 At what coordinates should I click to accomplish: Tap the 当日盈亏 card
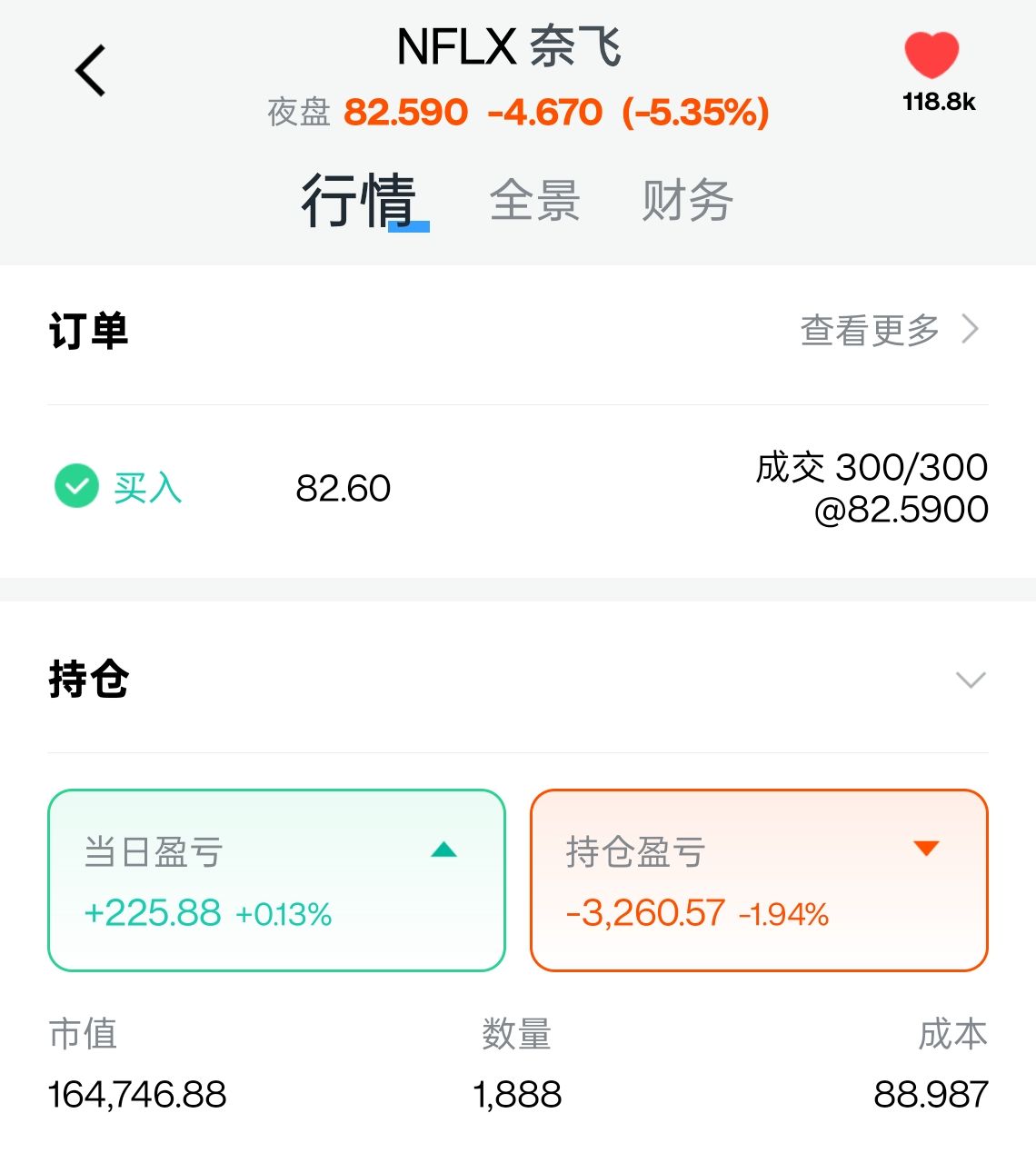pos(276,880)
